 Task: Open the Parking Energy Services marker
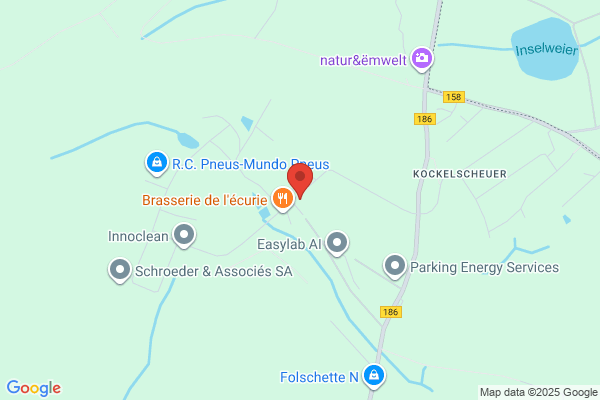(395, 266)
